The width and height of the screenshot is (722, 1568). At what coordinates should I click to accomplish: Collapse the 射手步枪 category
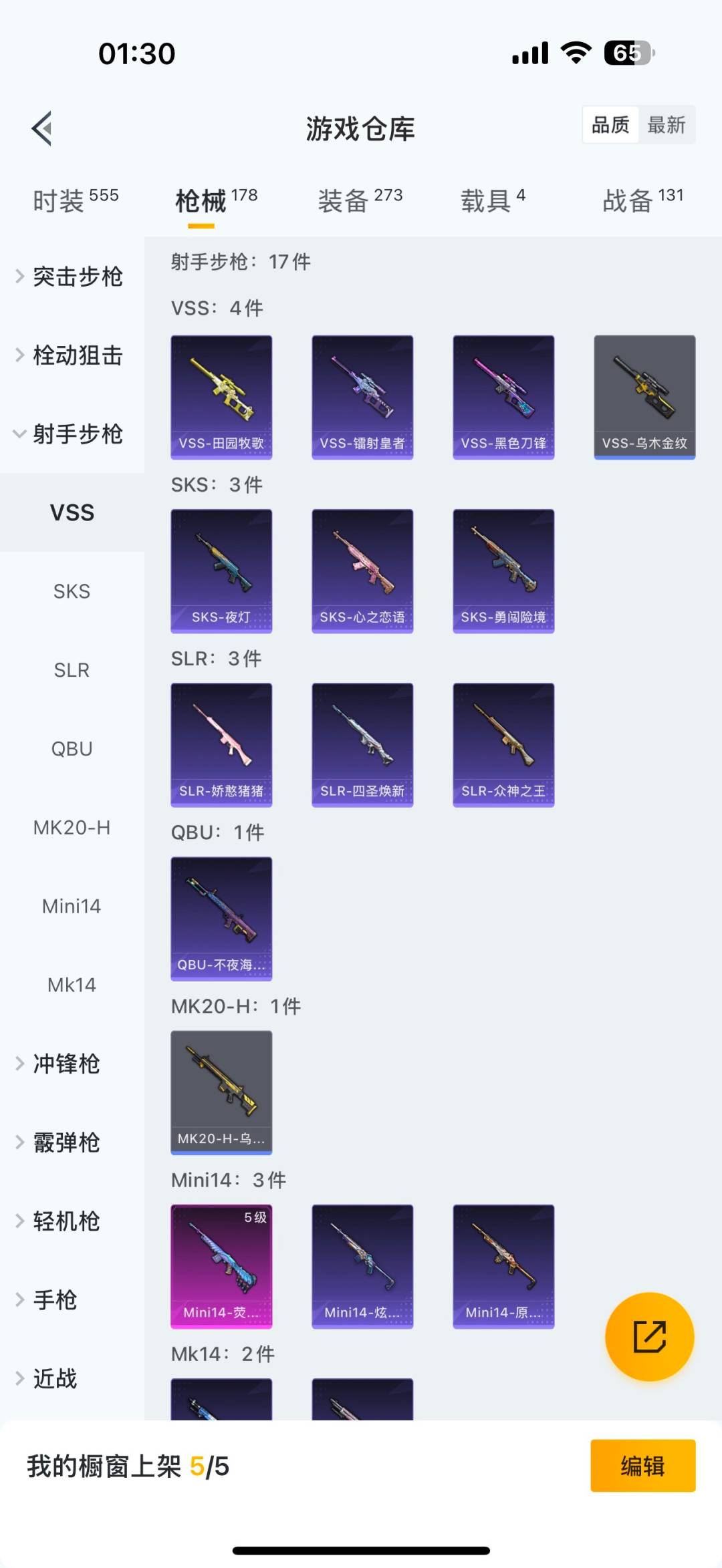76,434
